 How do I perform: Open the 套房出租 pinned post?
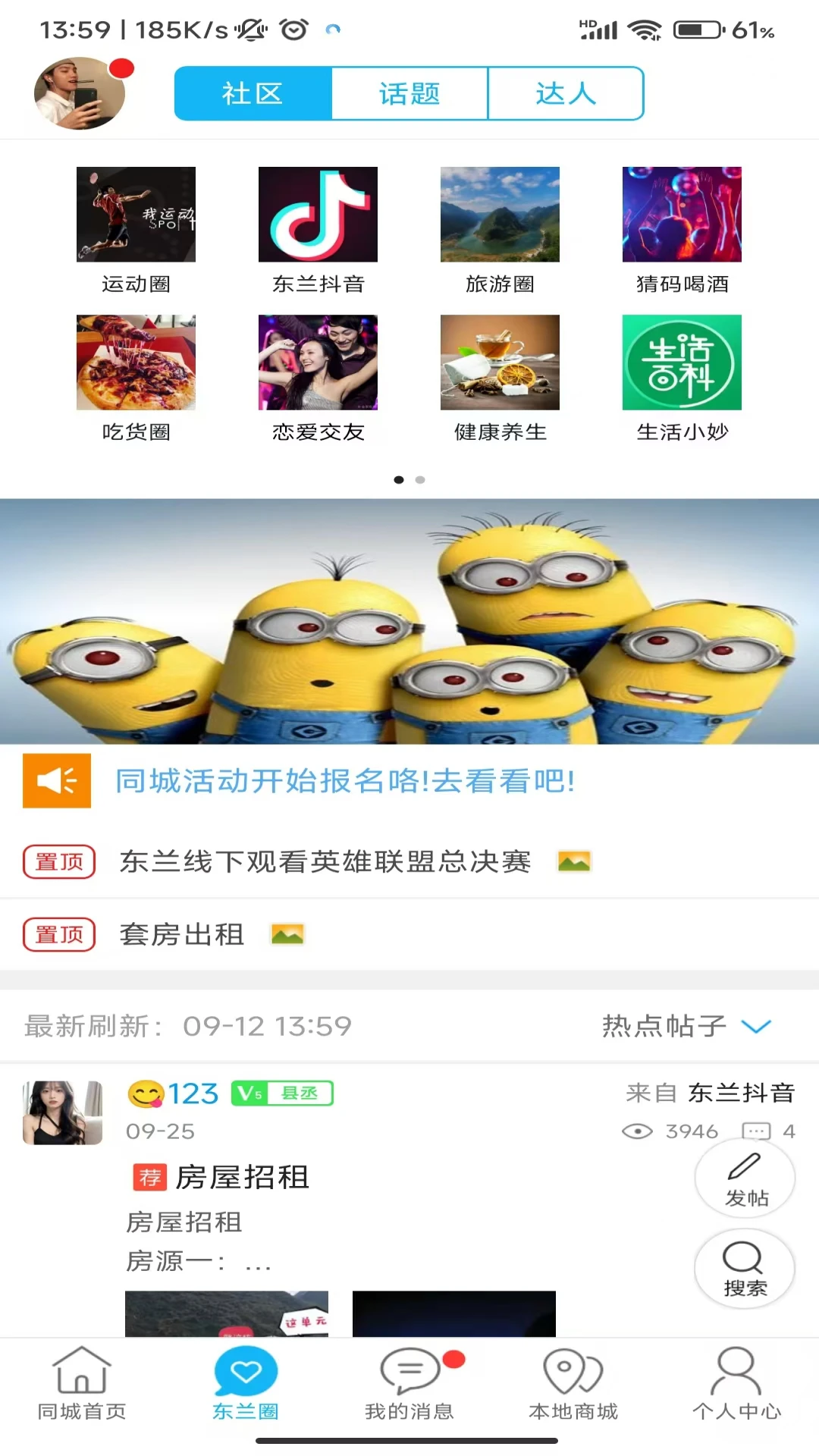(180, 934)
